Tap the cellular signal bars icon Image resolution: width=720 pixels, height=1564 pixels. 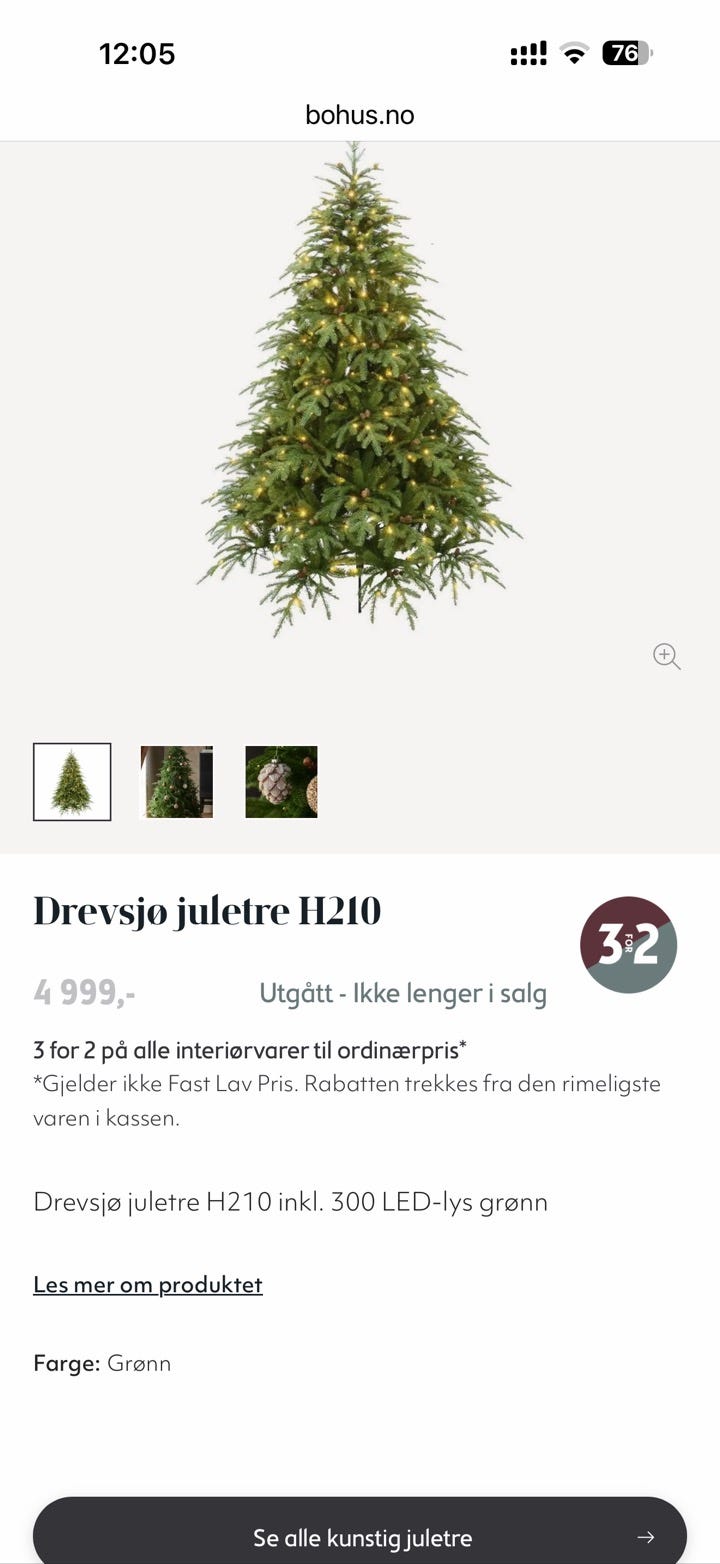tap(527, 54)
